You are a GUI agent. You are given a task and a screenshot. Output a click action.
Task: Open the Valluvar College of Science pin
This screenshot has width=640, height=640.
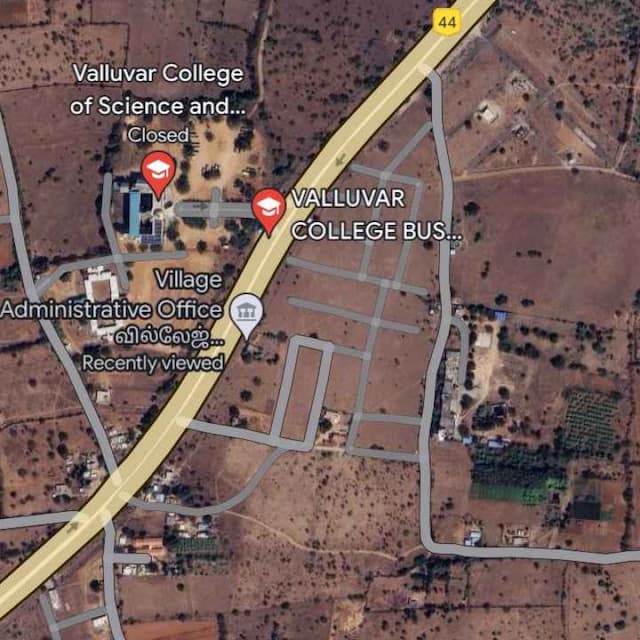coord(157,171)
